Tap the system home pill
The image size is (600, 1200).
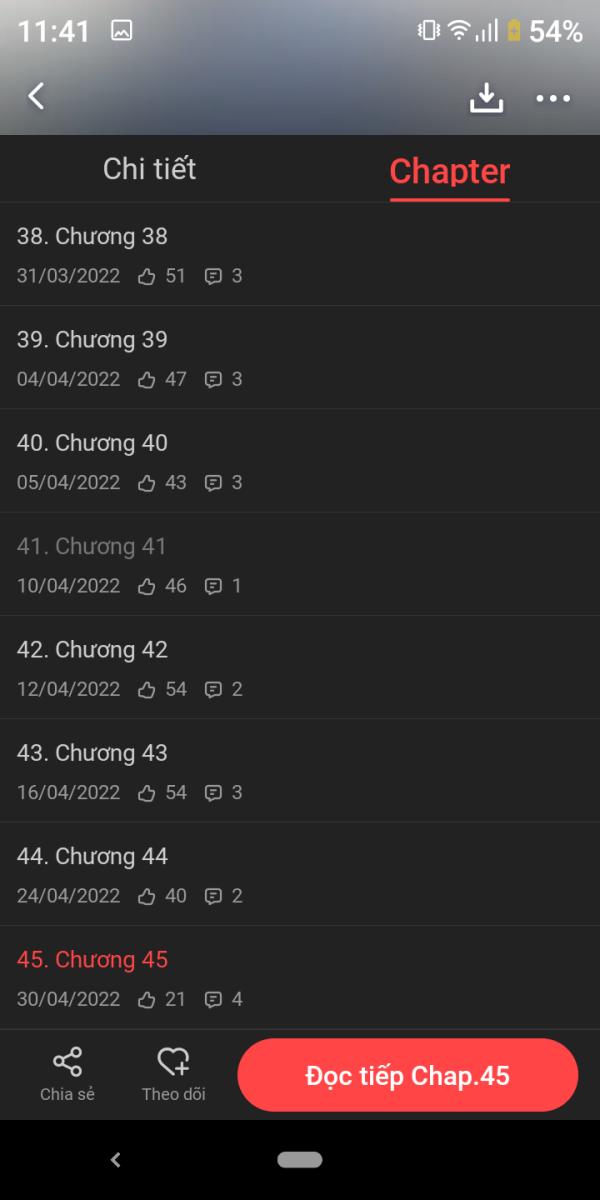tap(300, 1160)
